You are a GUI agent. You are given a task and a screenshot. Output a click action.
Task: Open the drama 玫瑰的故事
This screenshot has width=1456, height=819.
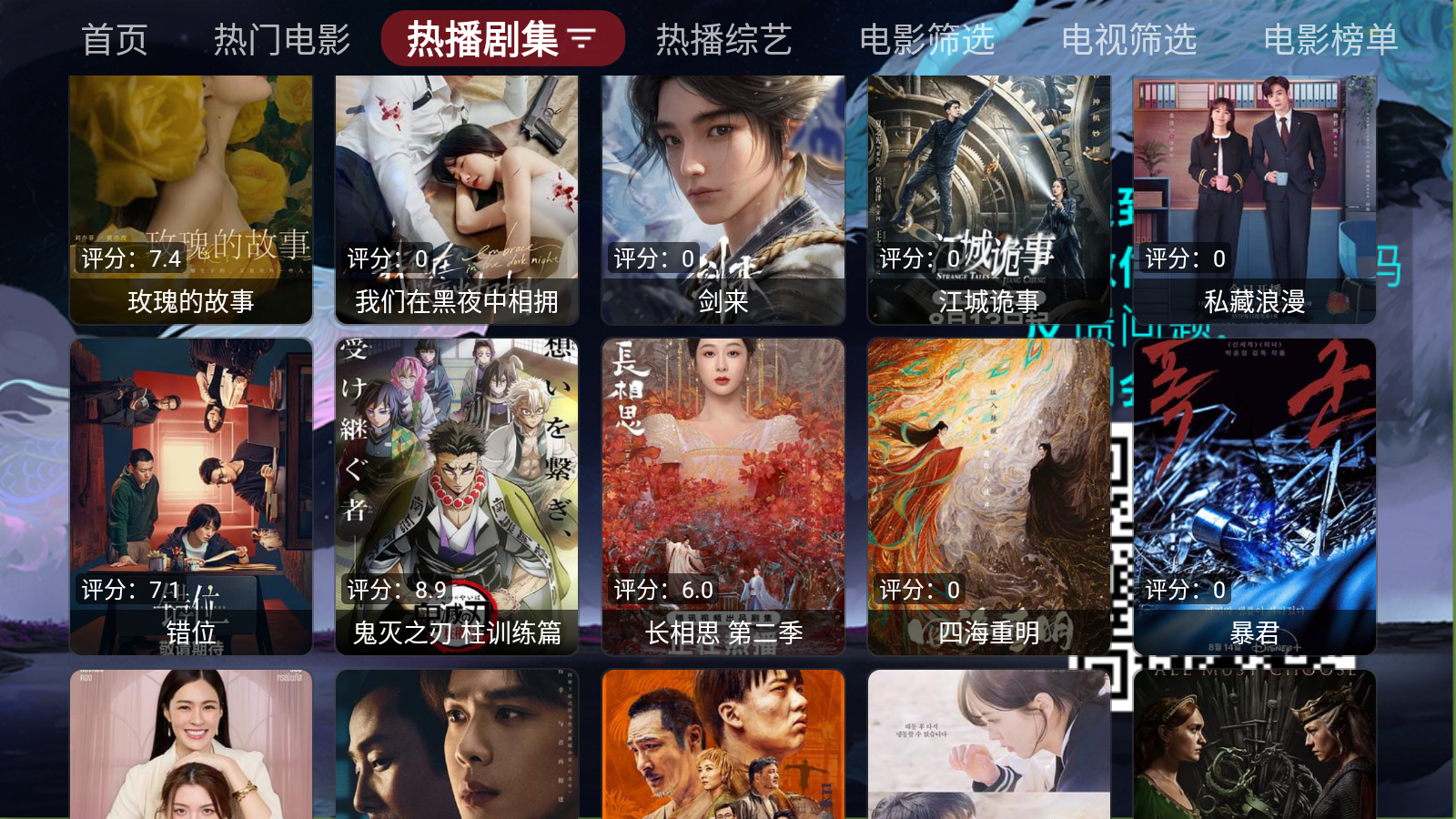point(191,200)
